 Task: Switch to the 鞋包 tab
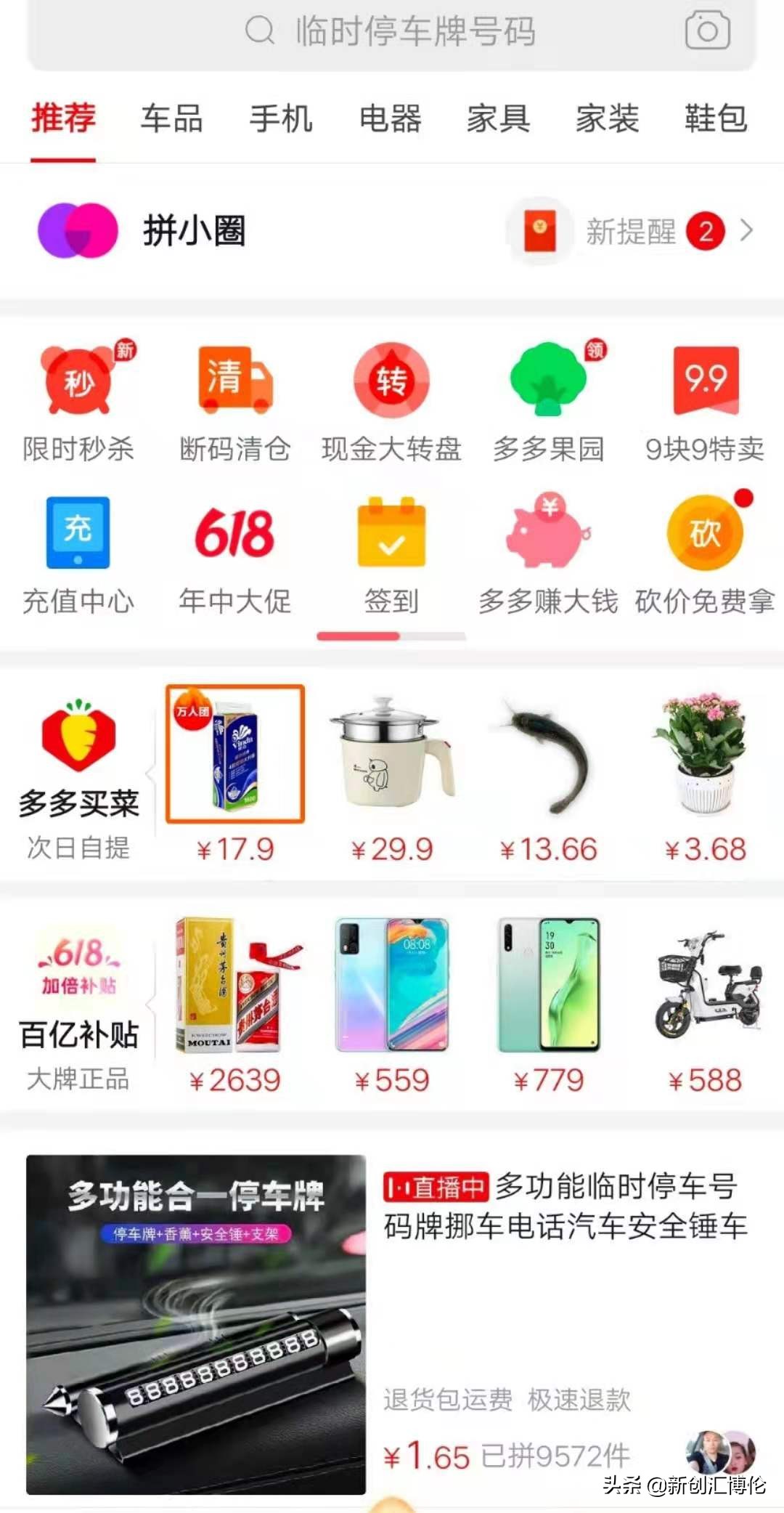coord(715,118)
